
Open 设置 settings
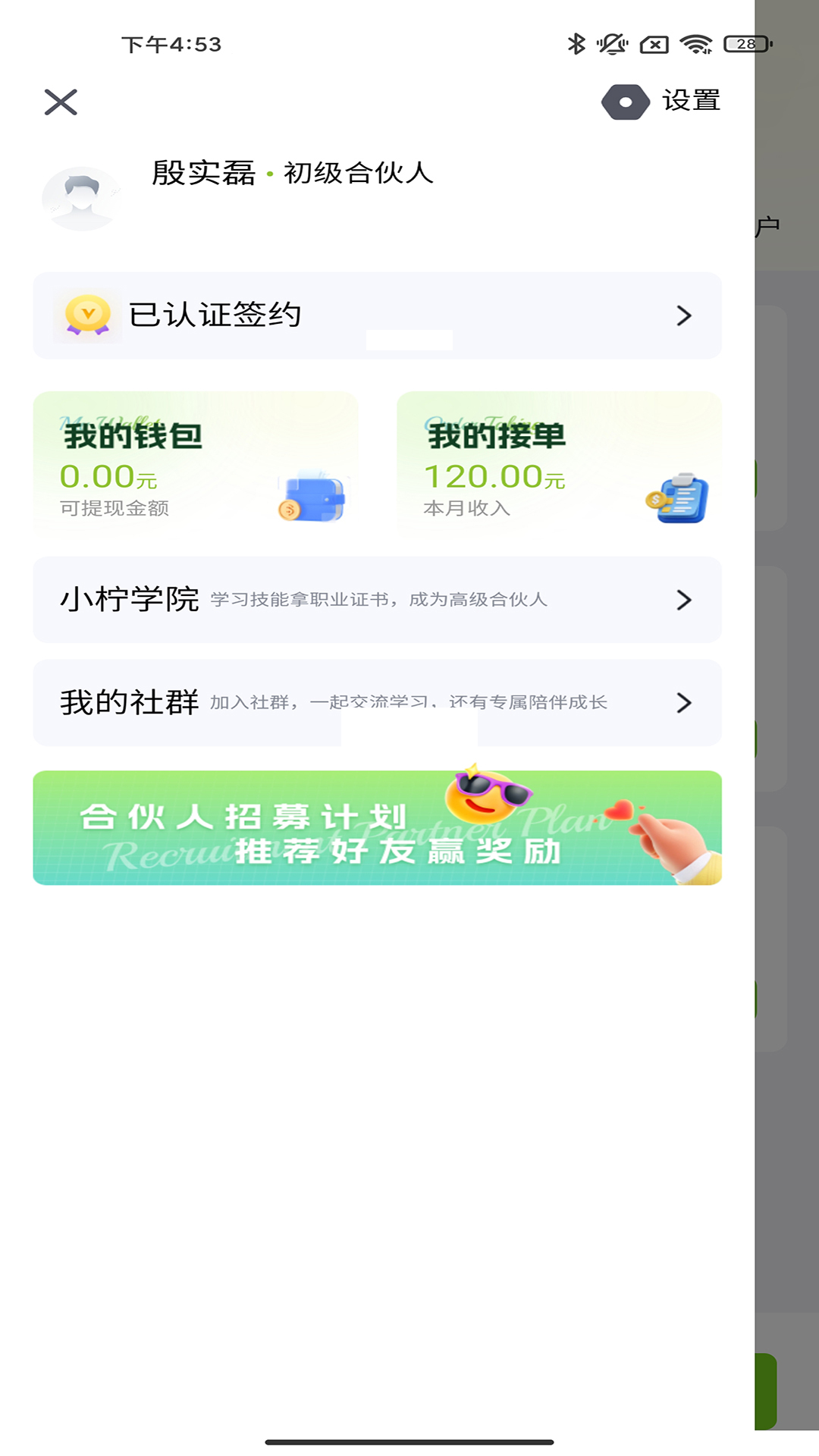pyautogui.click(x=661, y=101)
